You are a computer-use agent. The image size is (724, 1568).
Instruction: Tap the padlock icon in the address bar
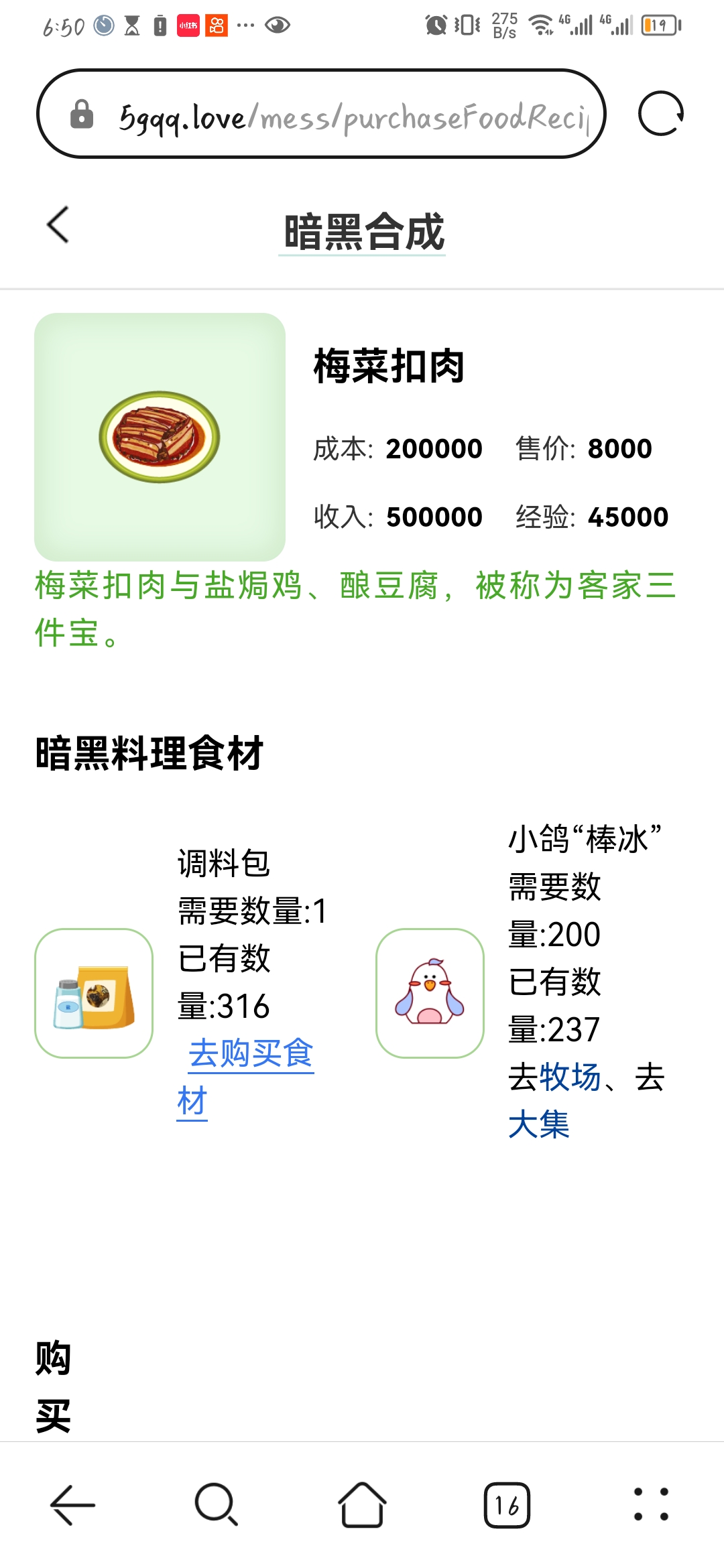pyautogui.click(x=82, y=115)
